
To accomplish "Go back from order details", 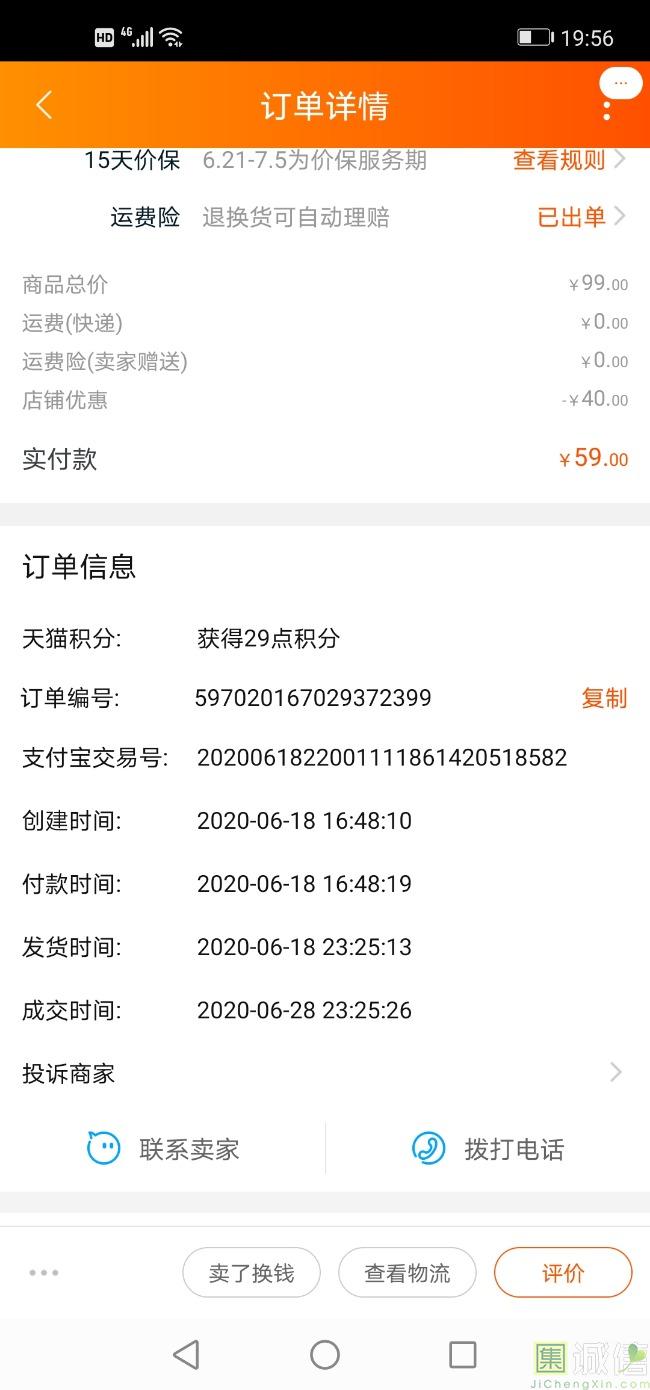I will pyautogui.click(x=43, y=106).
